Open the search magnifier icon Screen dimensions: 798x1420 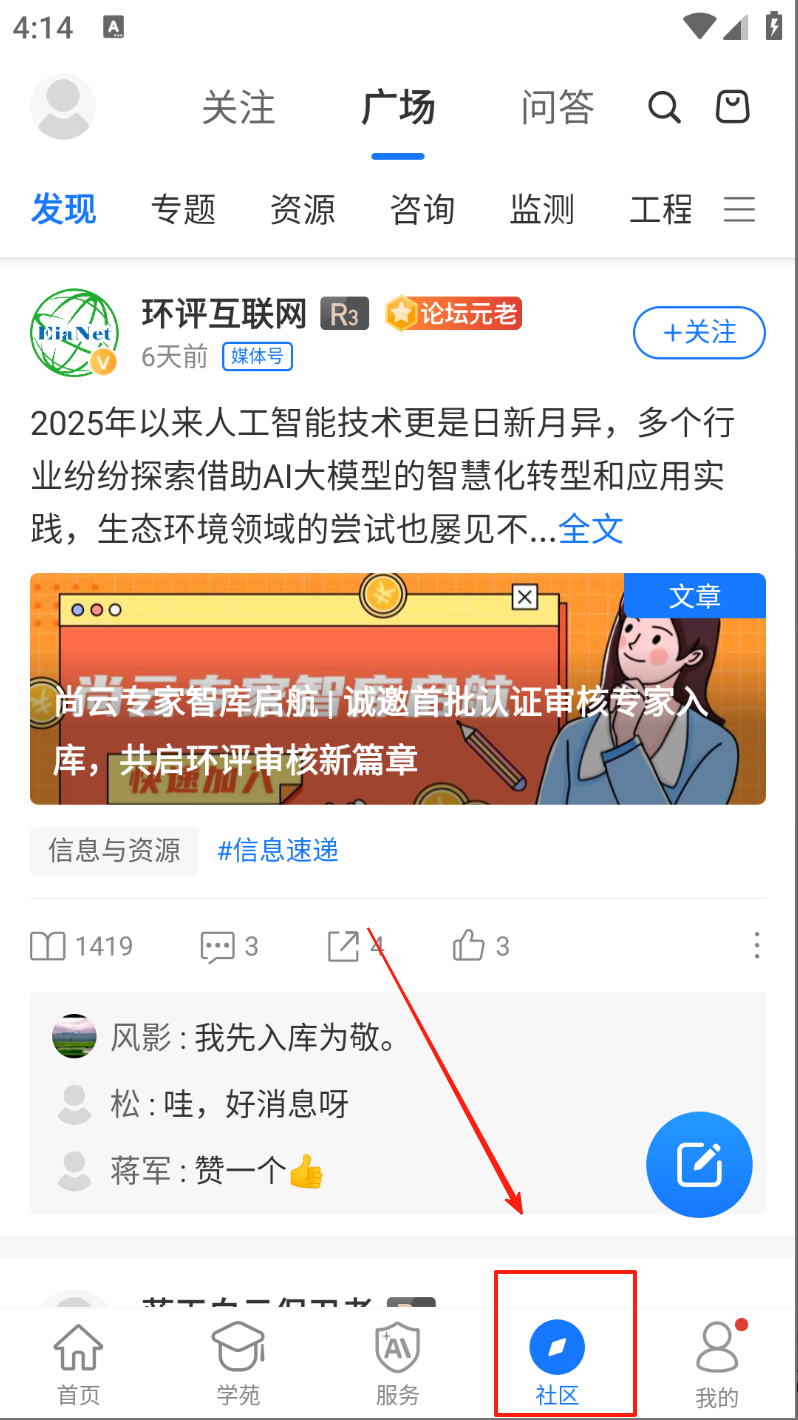point(664,107)
